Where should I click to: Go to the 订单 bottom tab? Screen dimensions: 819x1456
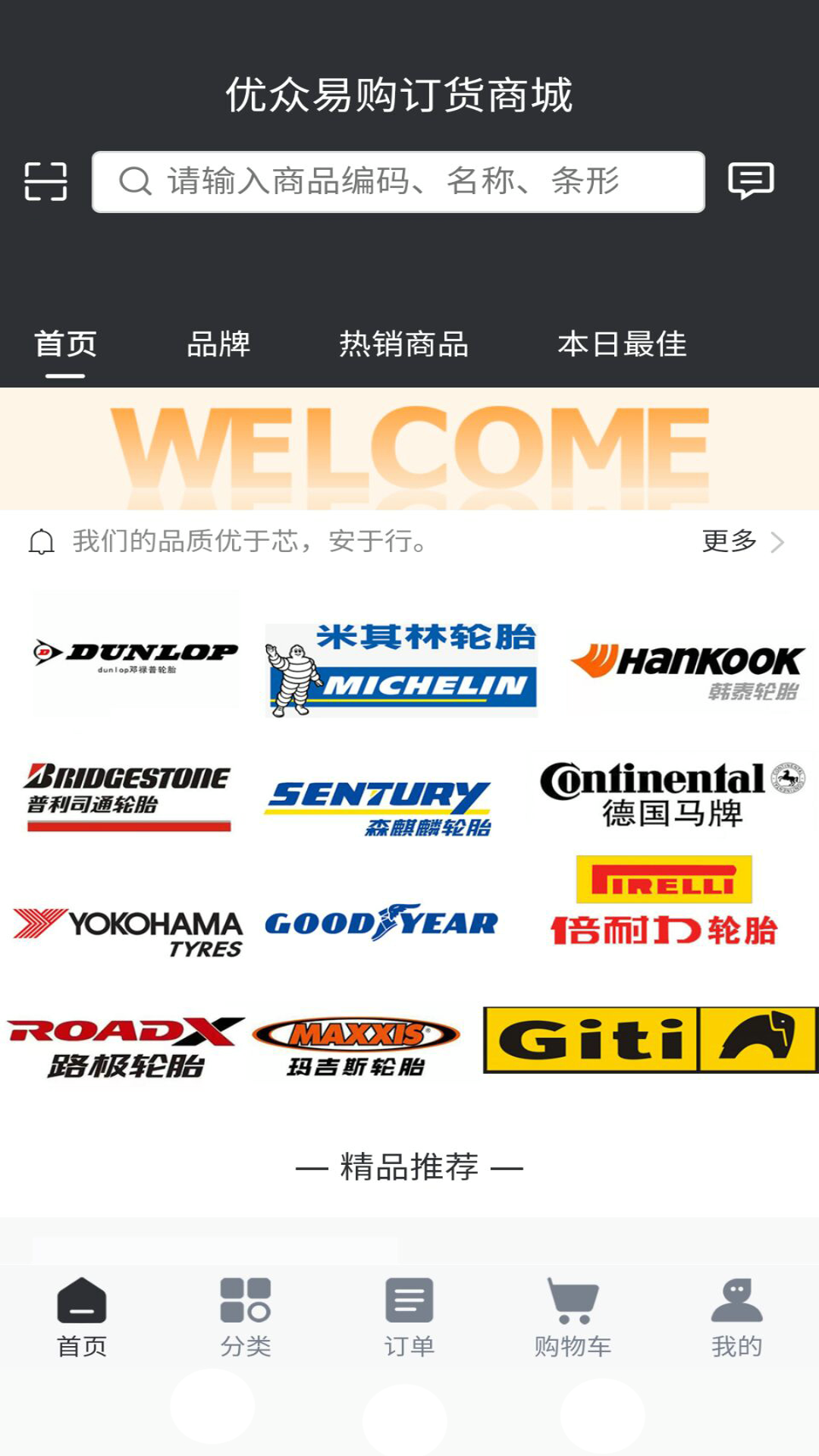[x=409, y=1317]
